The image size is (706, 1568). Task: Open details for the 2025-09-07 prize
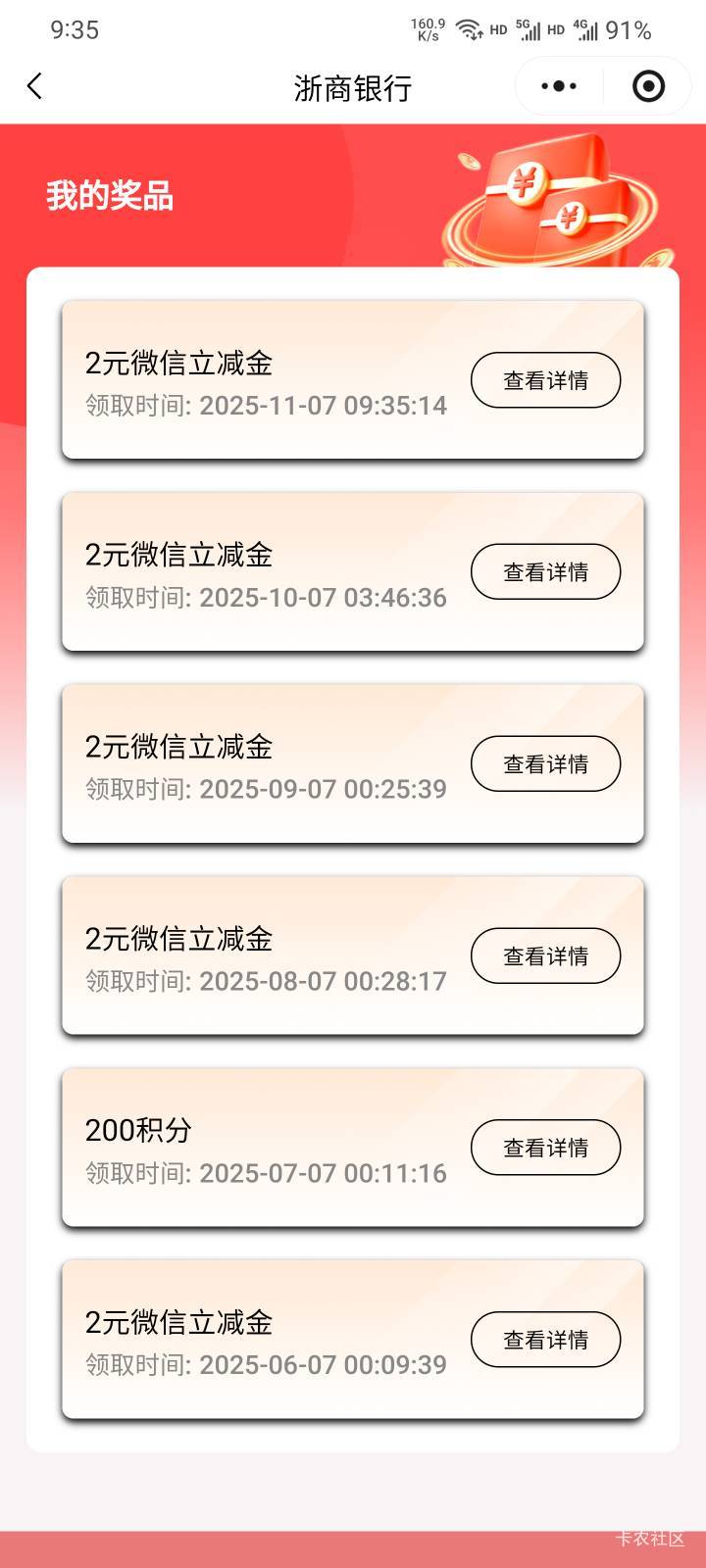(545, 764)
